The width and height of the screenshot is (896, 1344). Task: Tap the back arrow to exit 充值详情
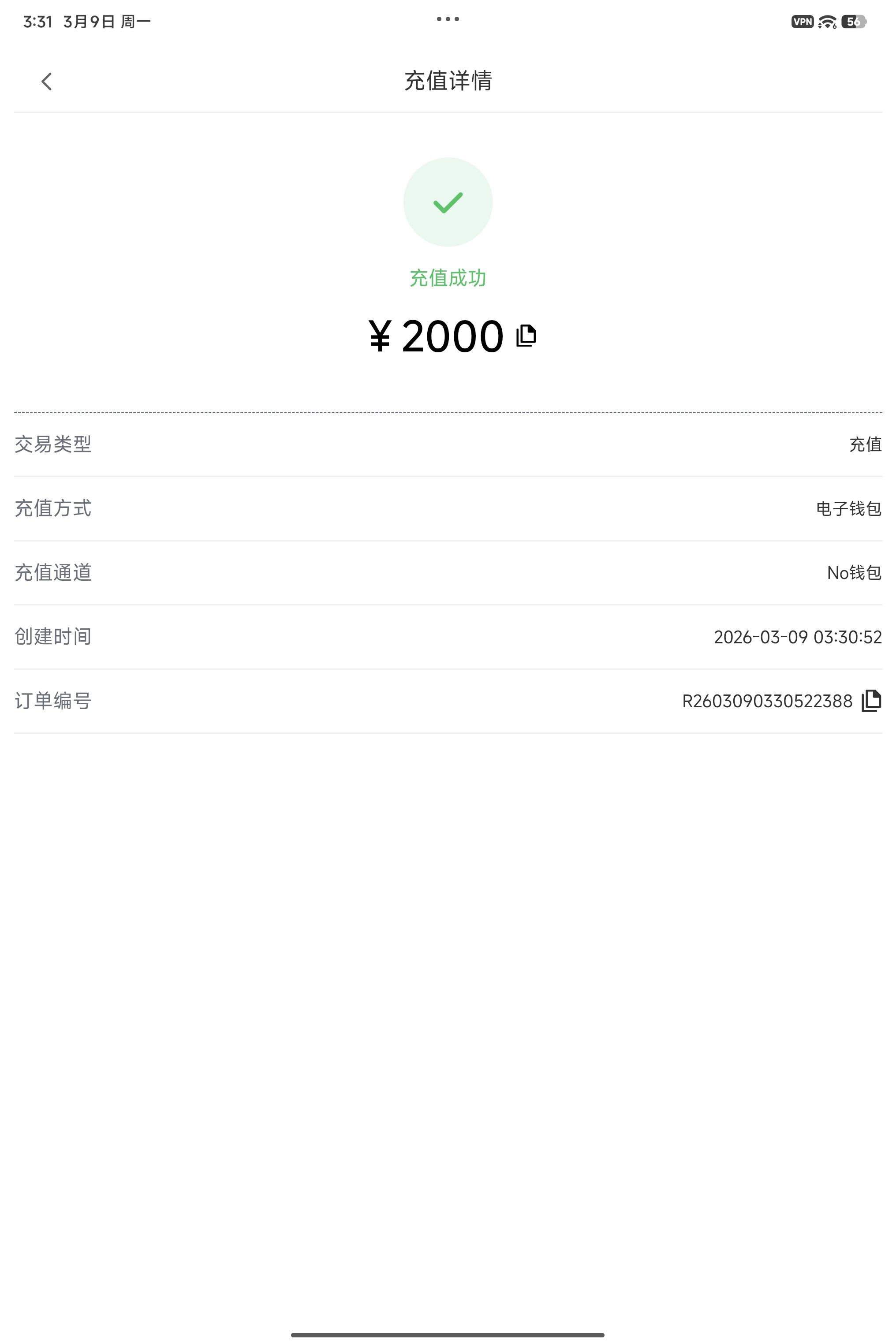[x=46, y=82]
